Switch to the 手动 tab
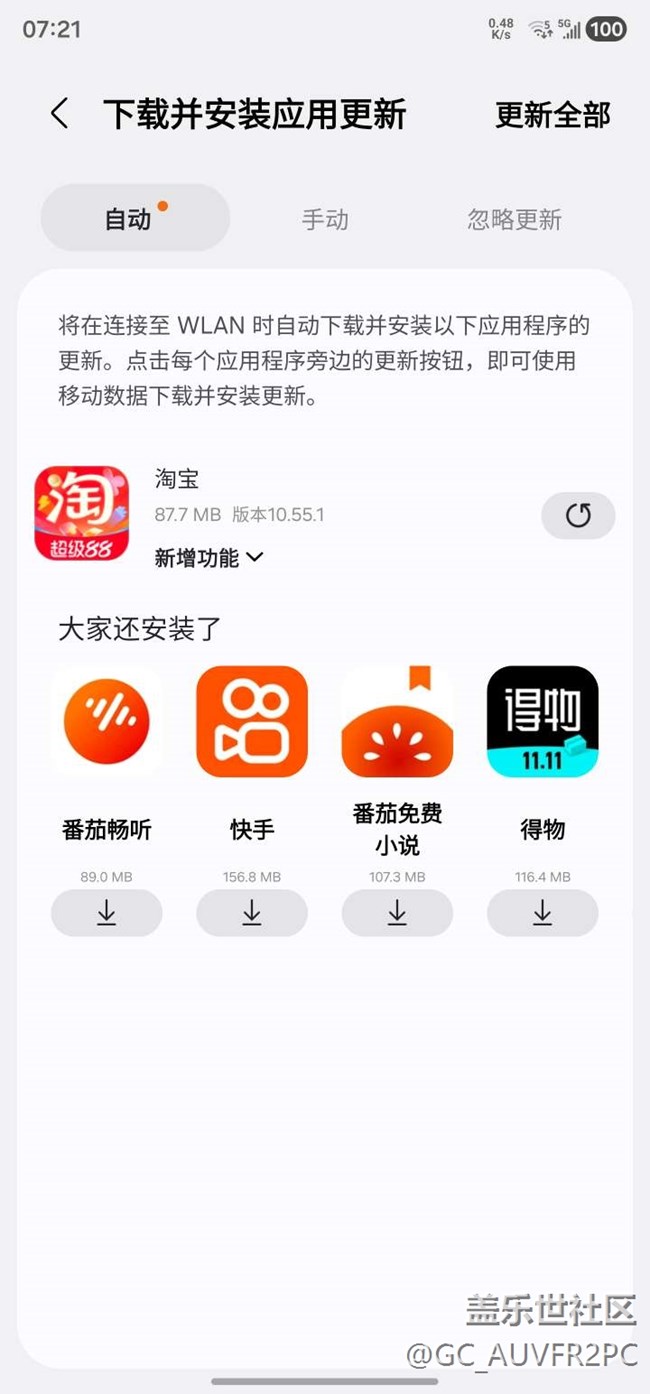The image size is (650, 1394). coord(325,219)
